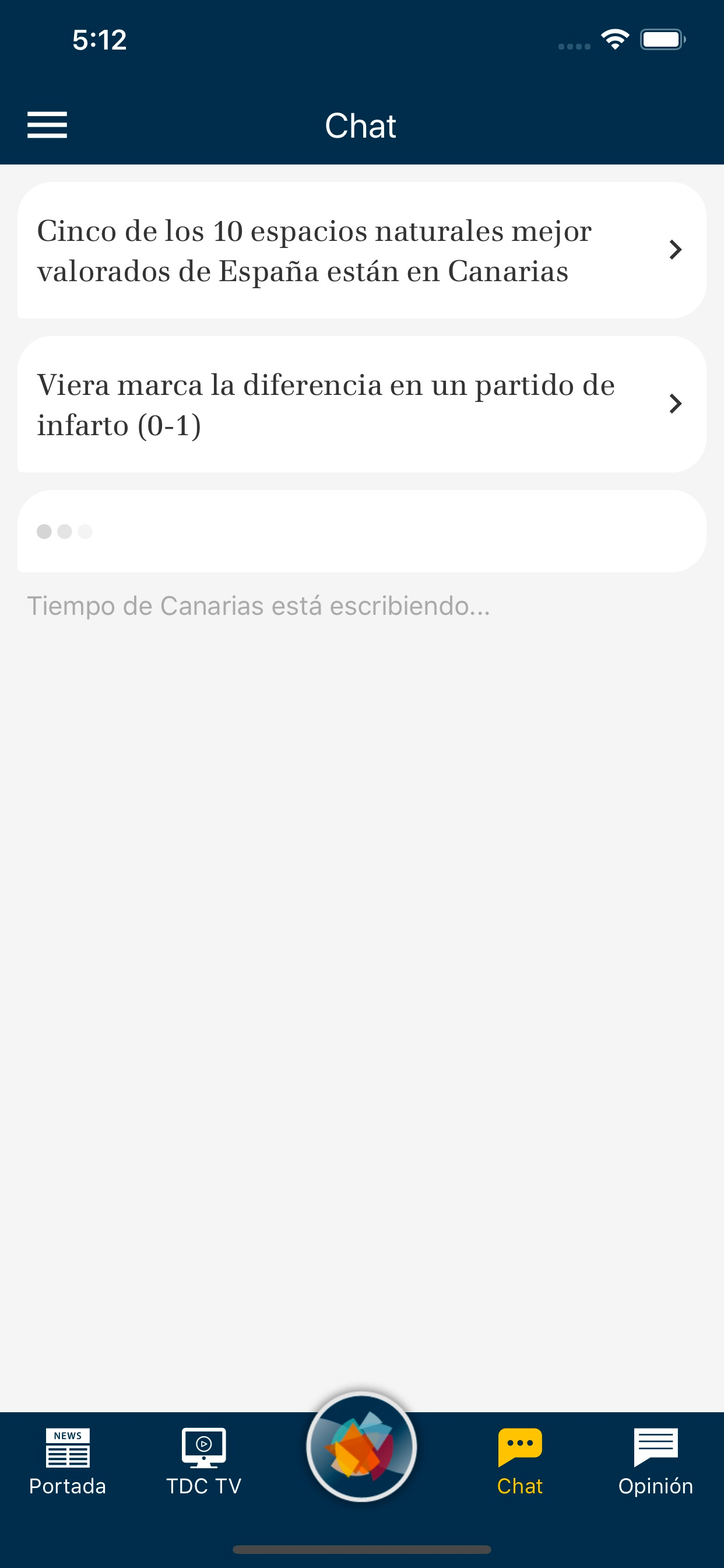Open the hamburger drawer menu

[47, 125]
